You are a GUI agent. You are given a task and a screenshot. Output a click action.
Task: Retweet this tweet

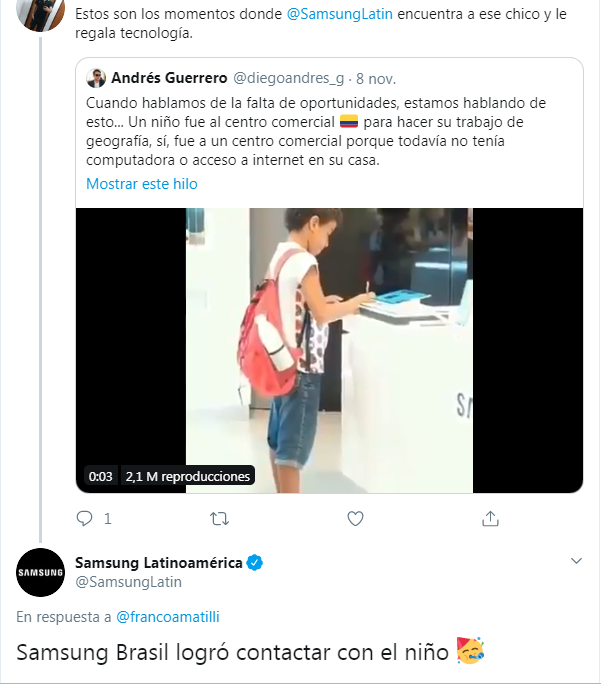tap(219, 518)
